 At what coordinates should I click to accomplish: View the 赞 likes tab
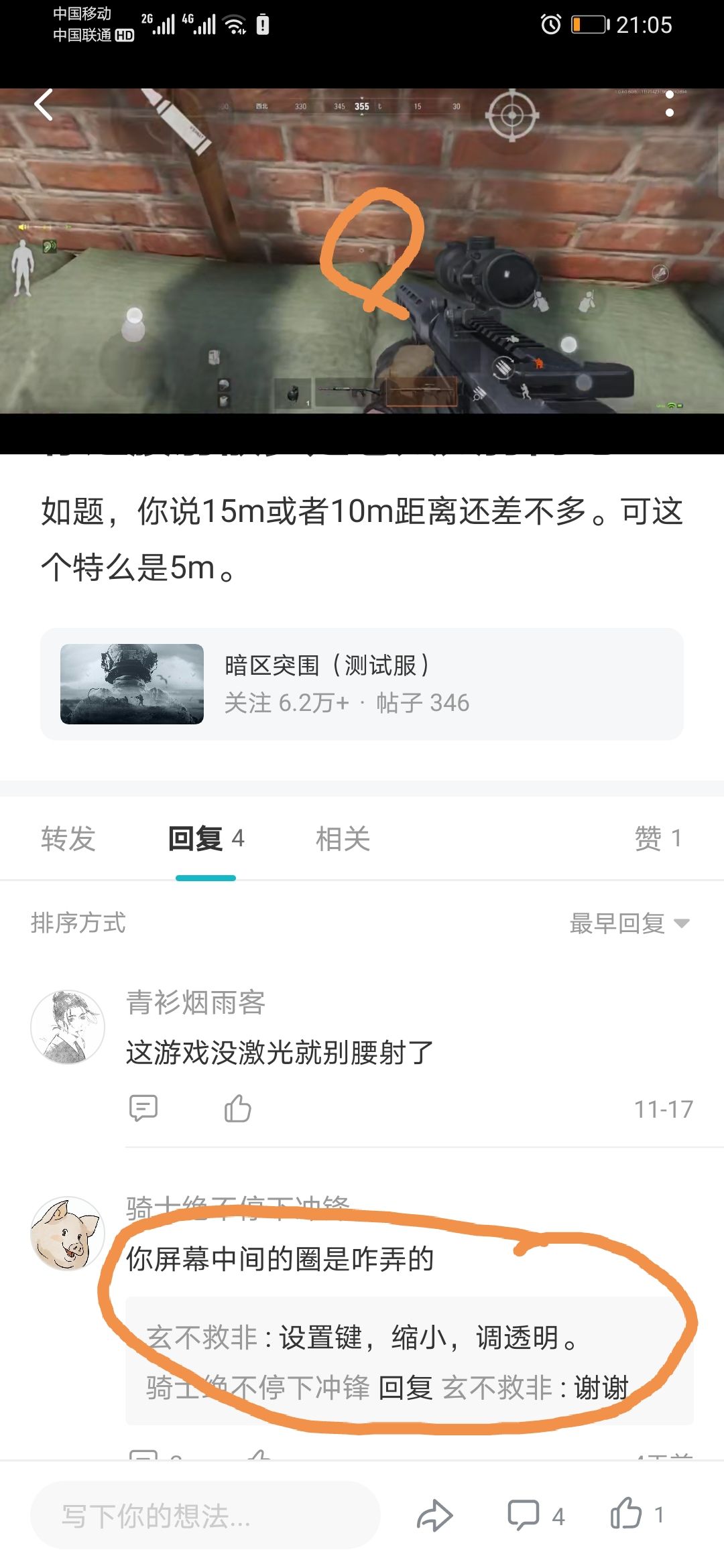658,838
